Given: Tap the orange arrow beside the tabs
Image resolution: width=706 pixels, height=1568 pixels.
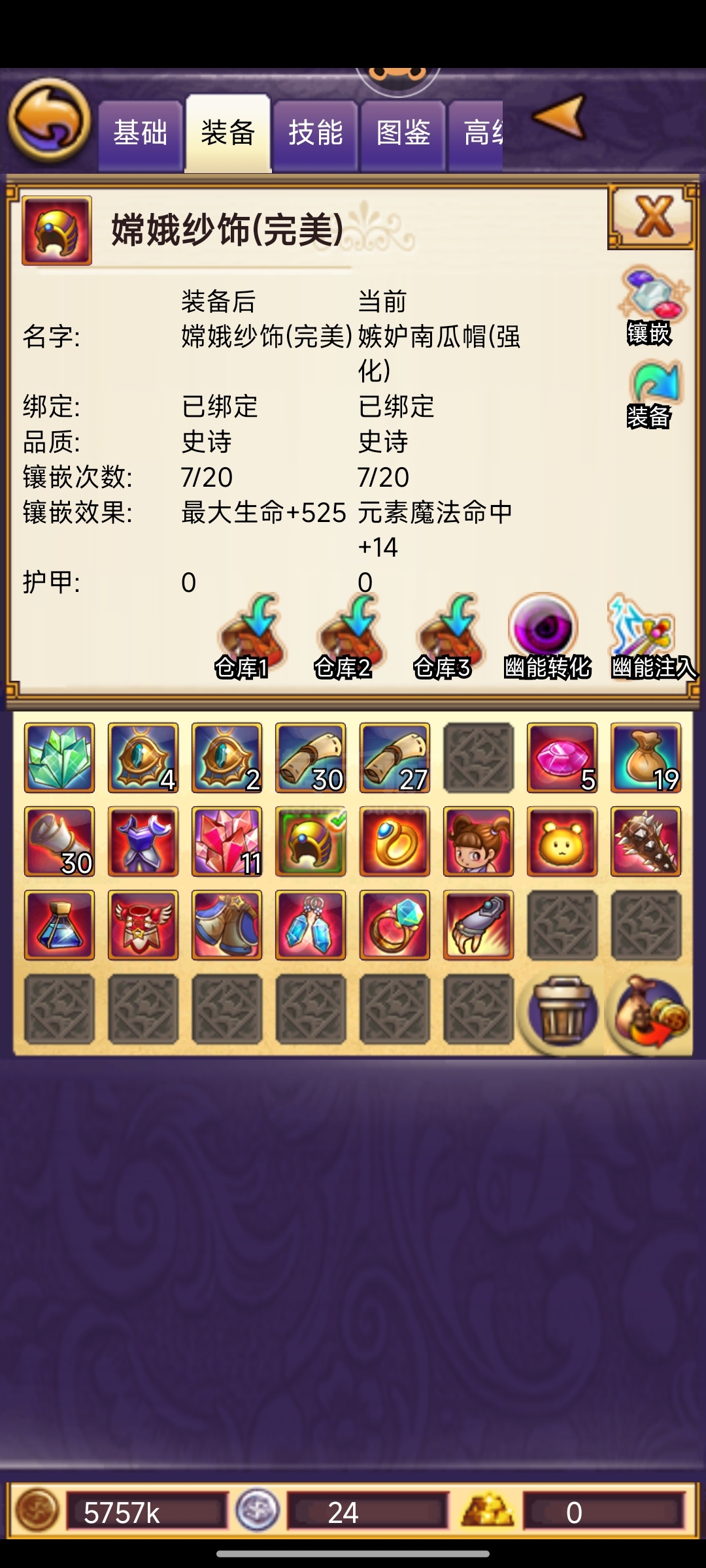Looking at the screenshot, I should pyautogui.click(x=561, y=117).
